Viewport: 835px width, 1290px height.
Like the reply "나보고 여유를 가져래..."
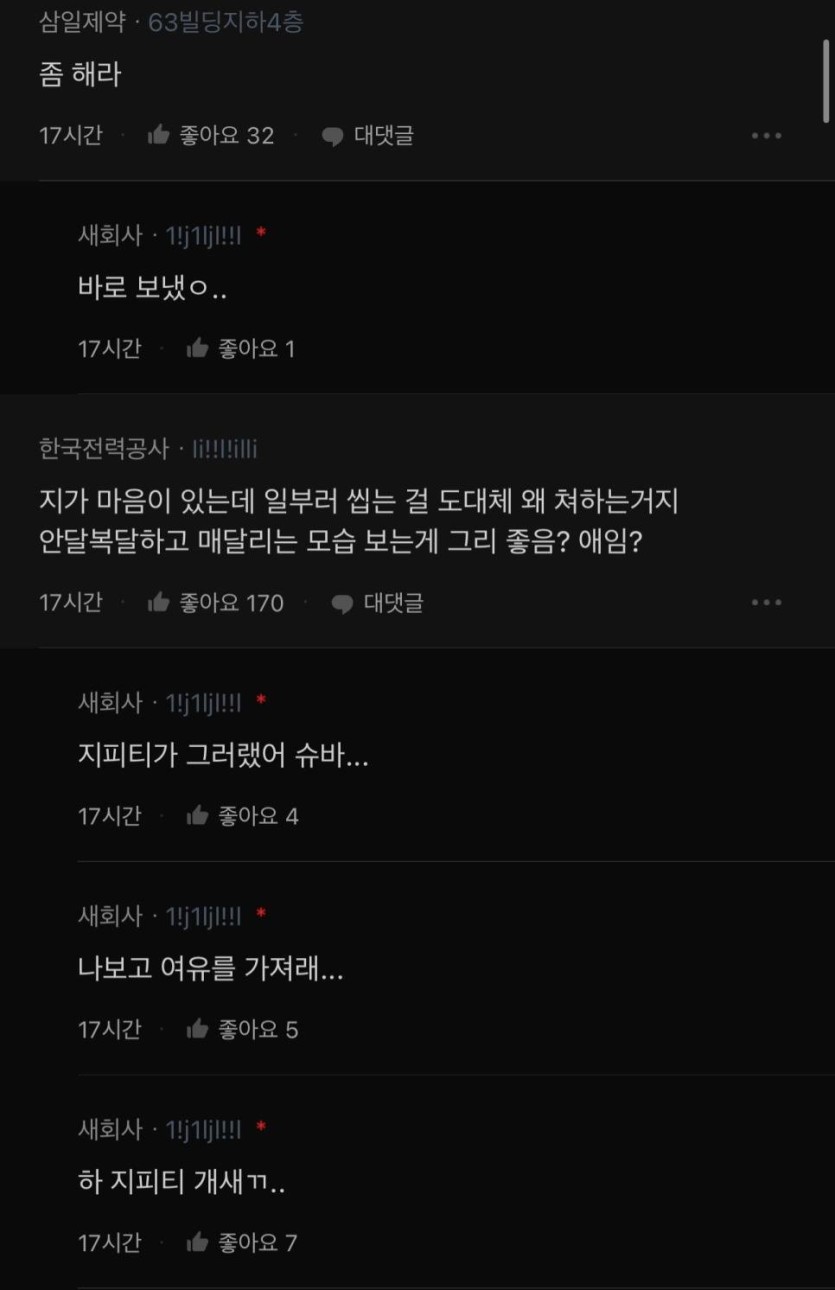tap(198, 1029)
